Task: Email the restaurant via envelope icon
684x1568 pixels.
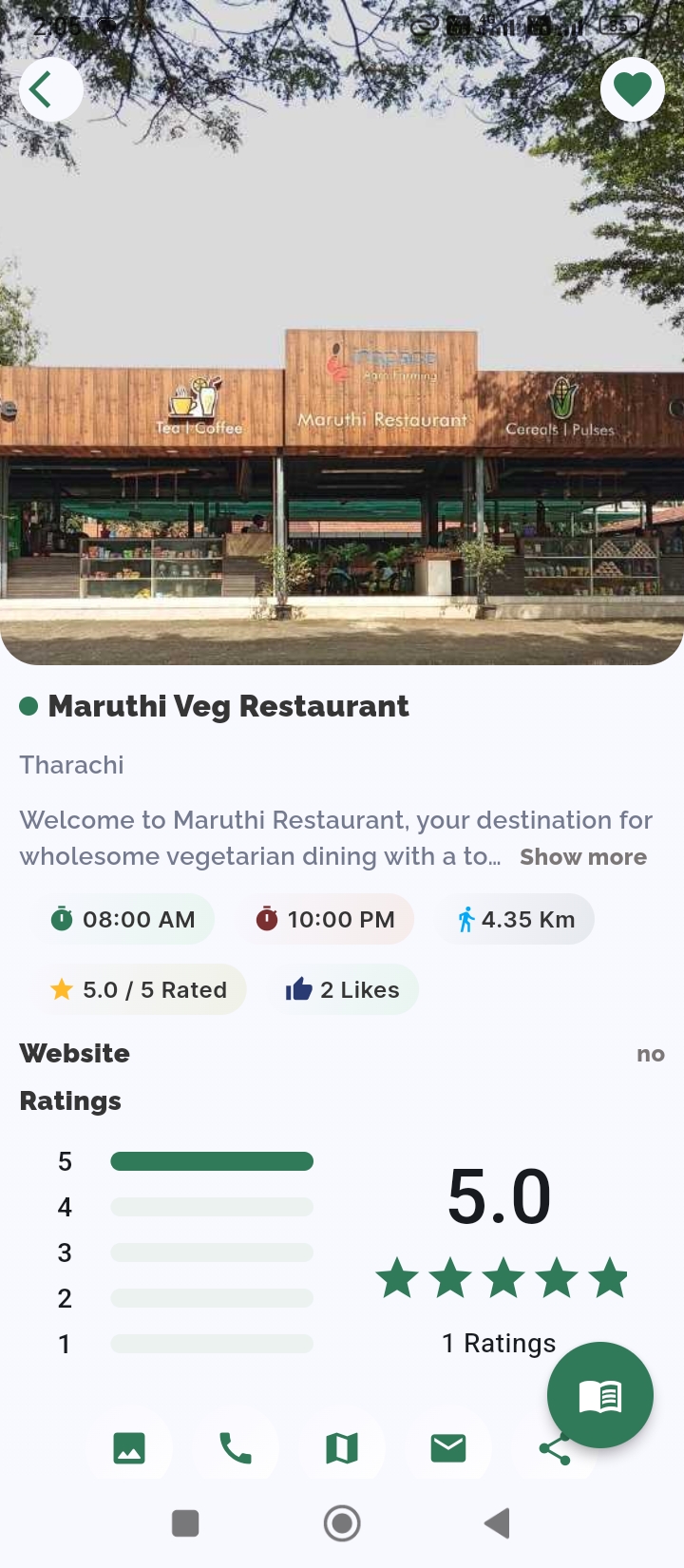Action: coord(448,1448)
